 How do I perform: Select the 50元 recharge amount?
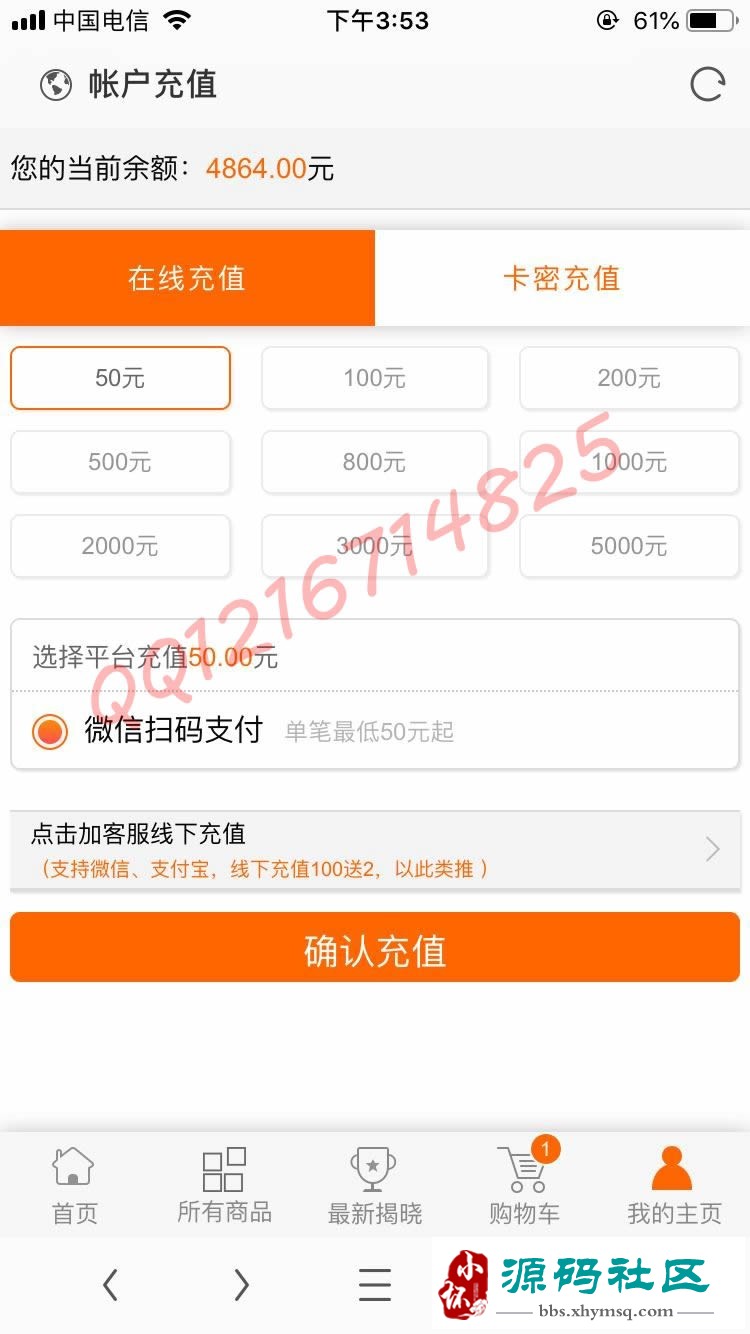pyautogui.click(x=120, y=378)
